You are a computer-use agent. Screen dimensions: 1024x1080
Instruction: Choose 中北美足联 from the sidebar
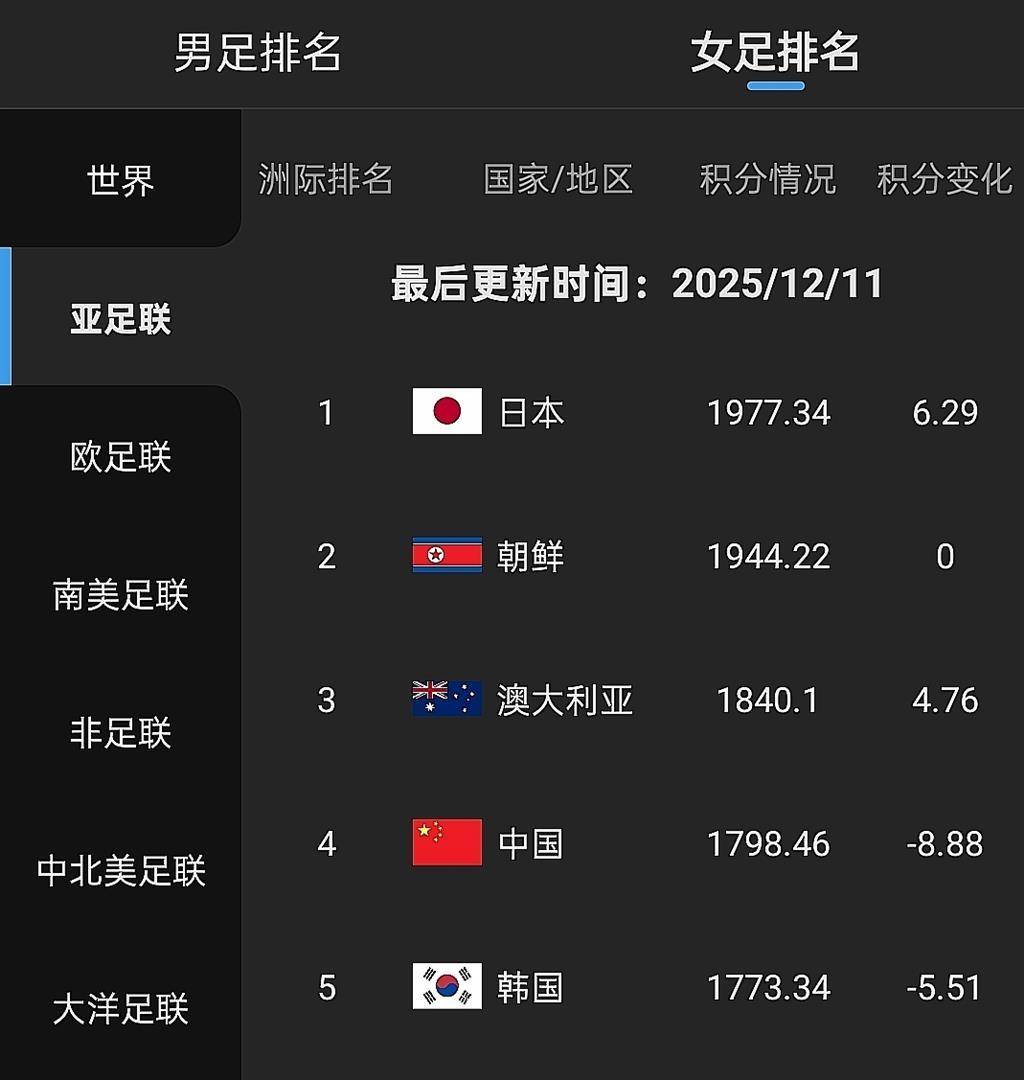coord(120,870)
